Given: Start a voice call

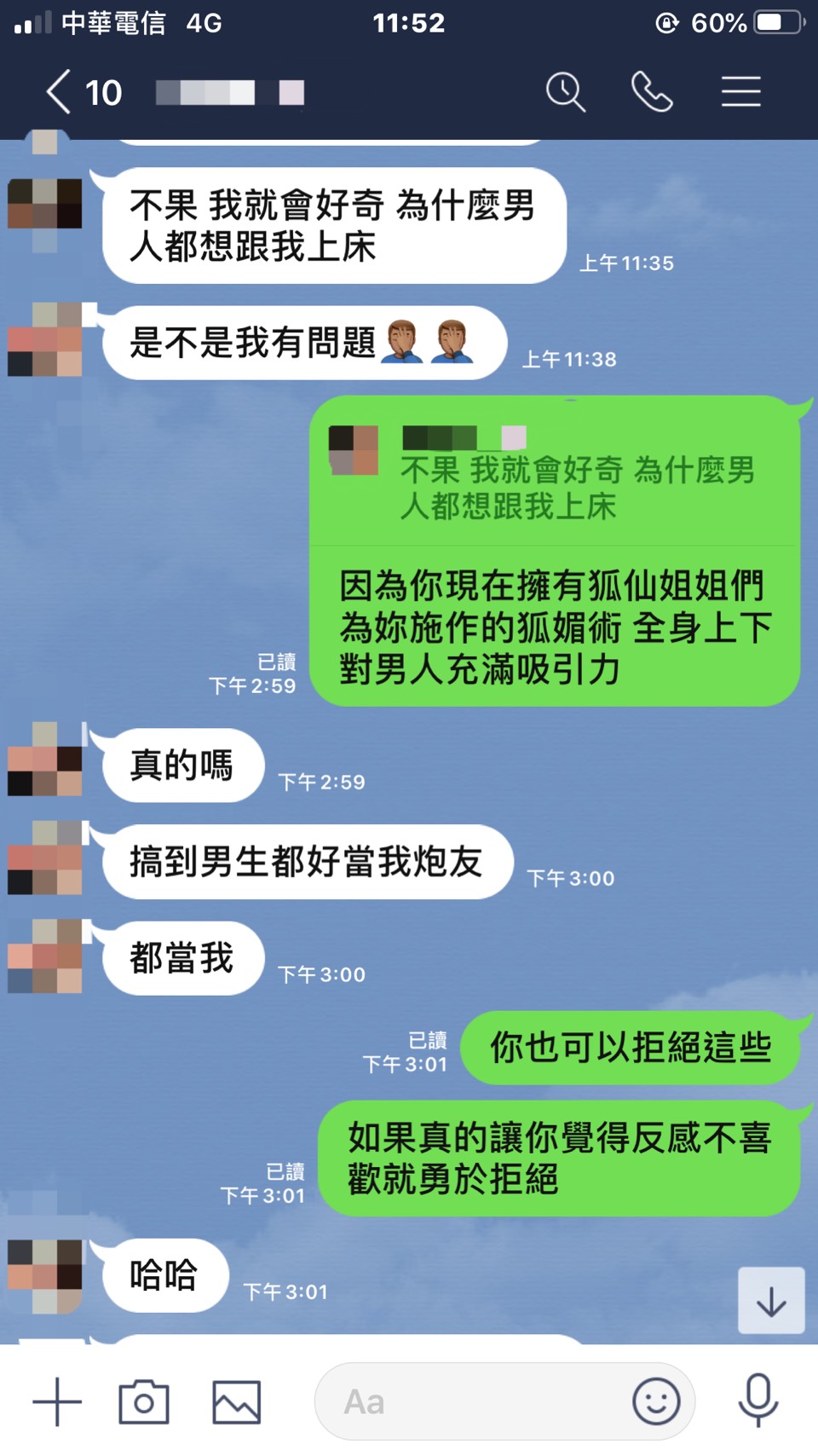Looking at the screenshot, I should click(x=652, y=92).
